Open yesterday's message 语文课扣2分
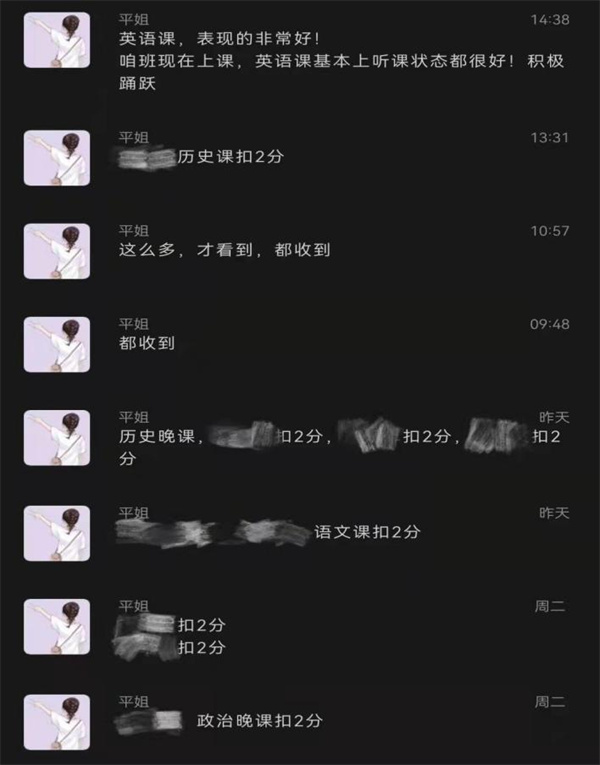The image size is (600, 765). (x=366, y=531)
